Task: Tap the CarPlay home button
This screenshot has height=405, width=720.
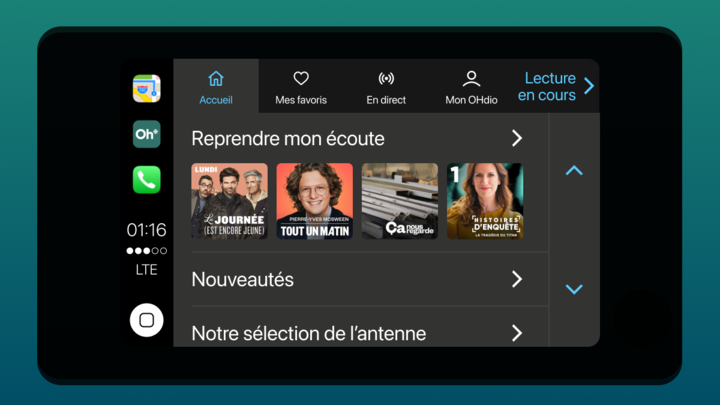Action: coord(147,320)
